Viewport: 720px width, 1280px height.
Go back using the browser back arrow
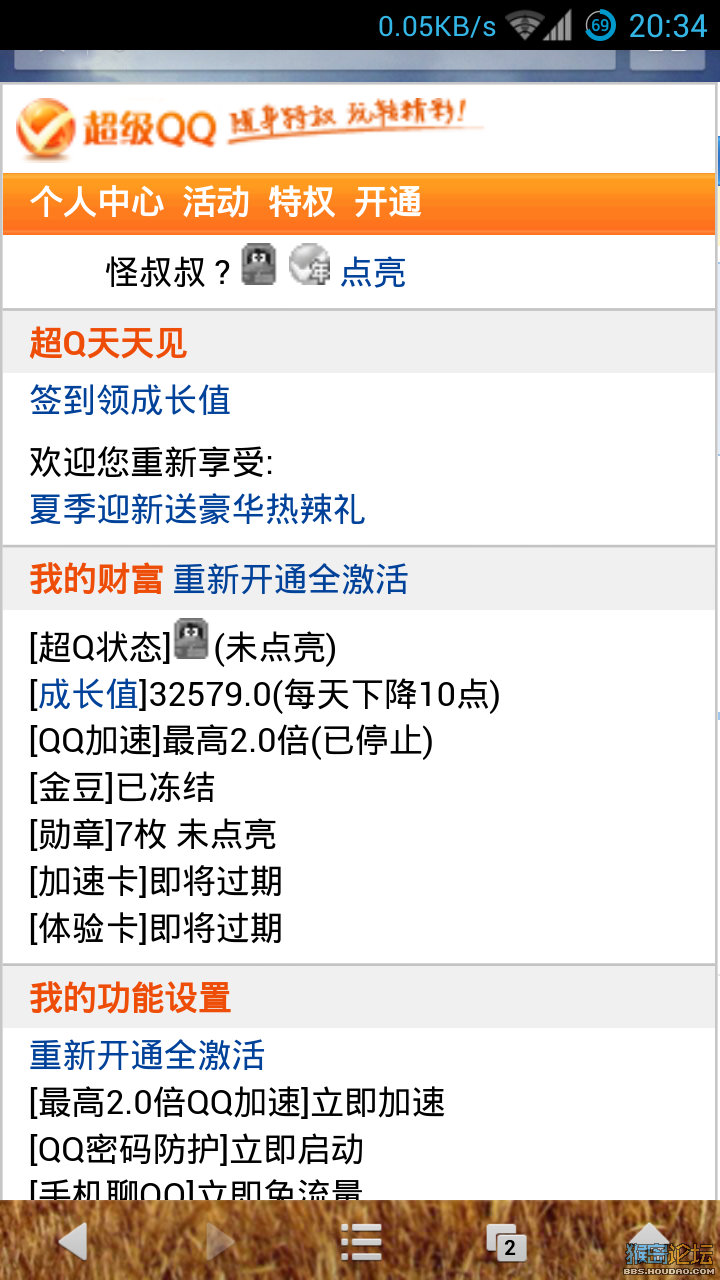pos(72,1243)
